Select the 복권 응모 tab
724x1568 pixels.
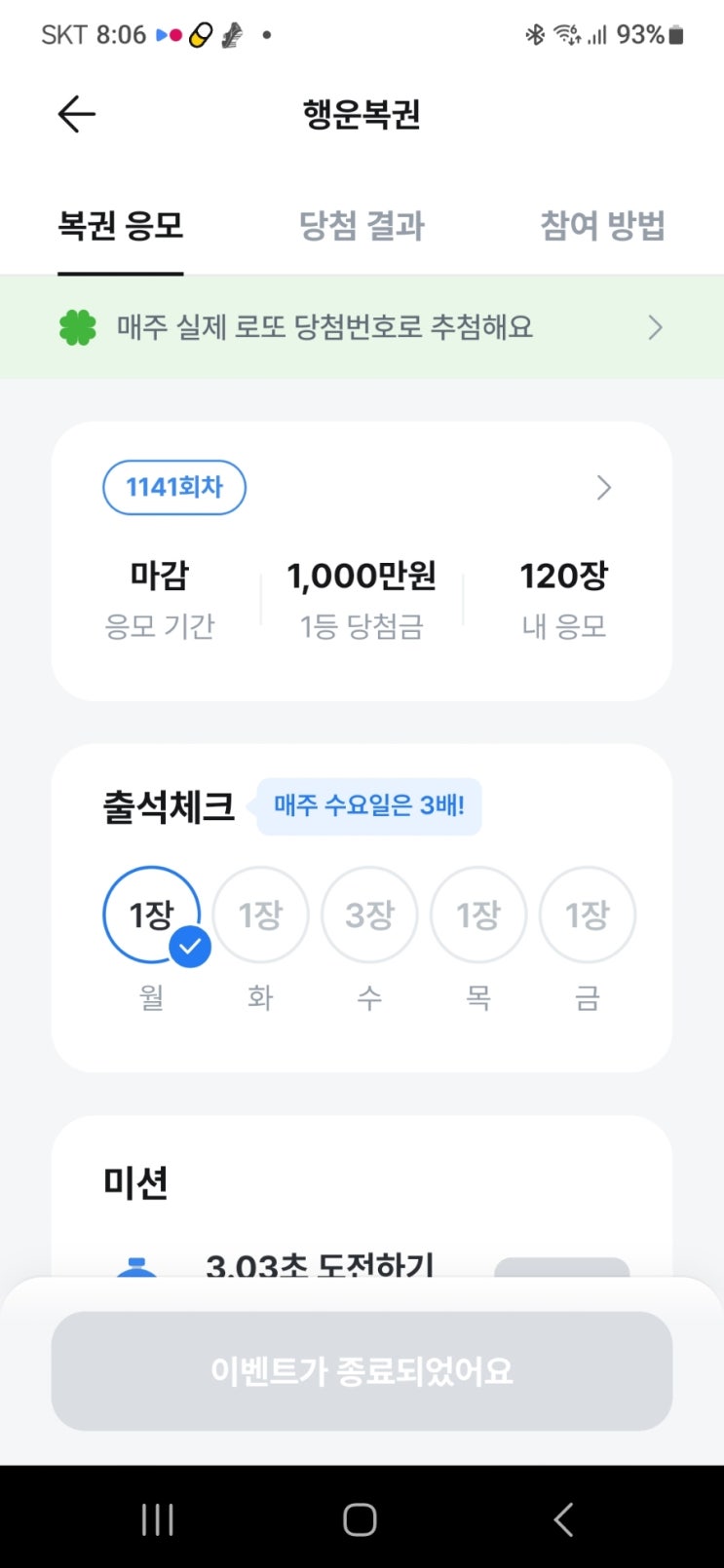click(x=121, y=226)
